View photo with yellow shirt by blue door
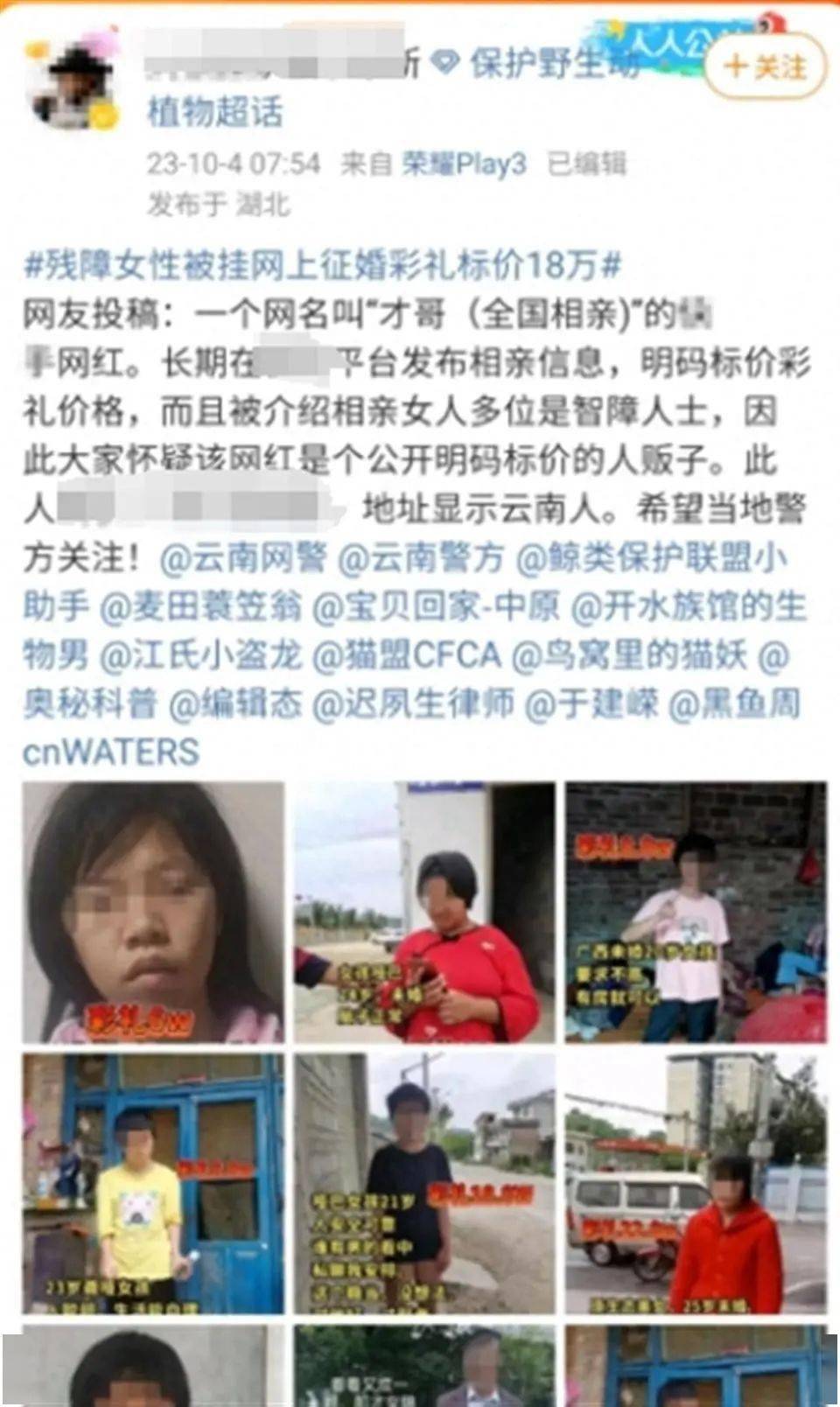Image resolution: width=840 pixels, height=1407 pixels. coord(153,1183)
